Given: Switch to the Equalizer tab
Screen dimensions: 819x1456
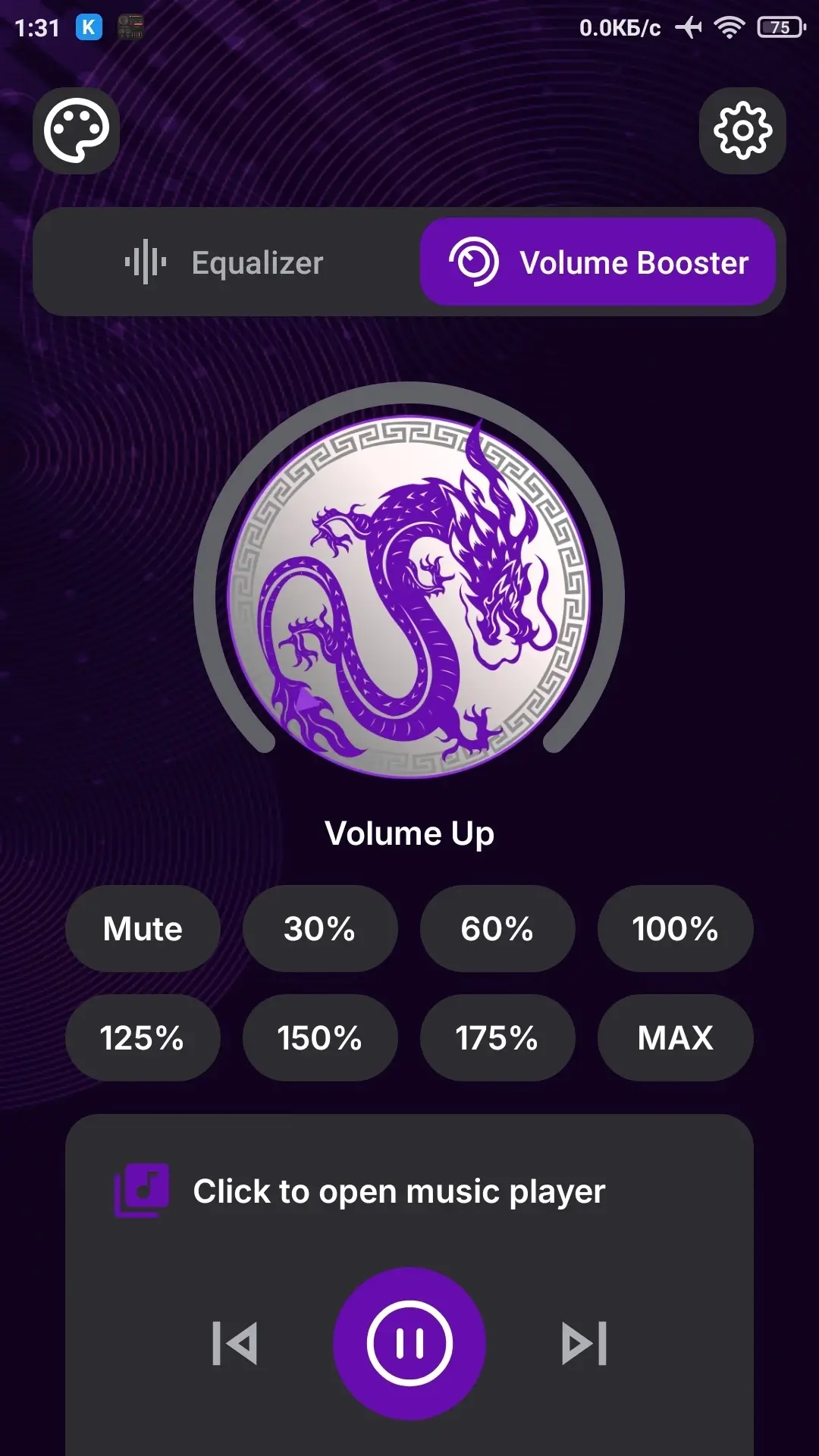Looking at the screenshot, I should point(225,263).
